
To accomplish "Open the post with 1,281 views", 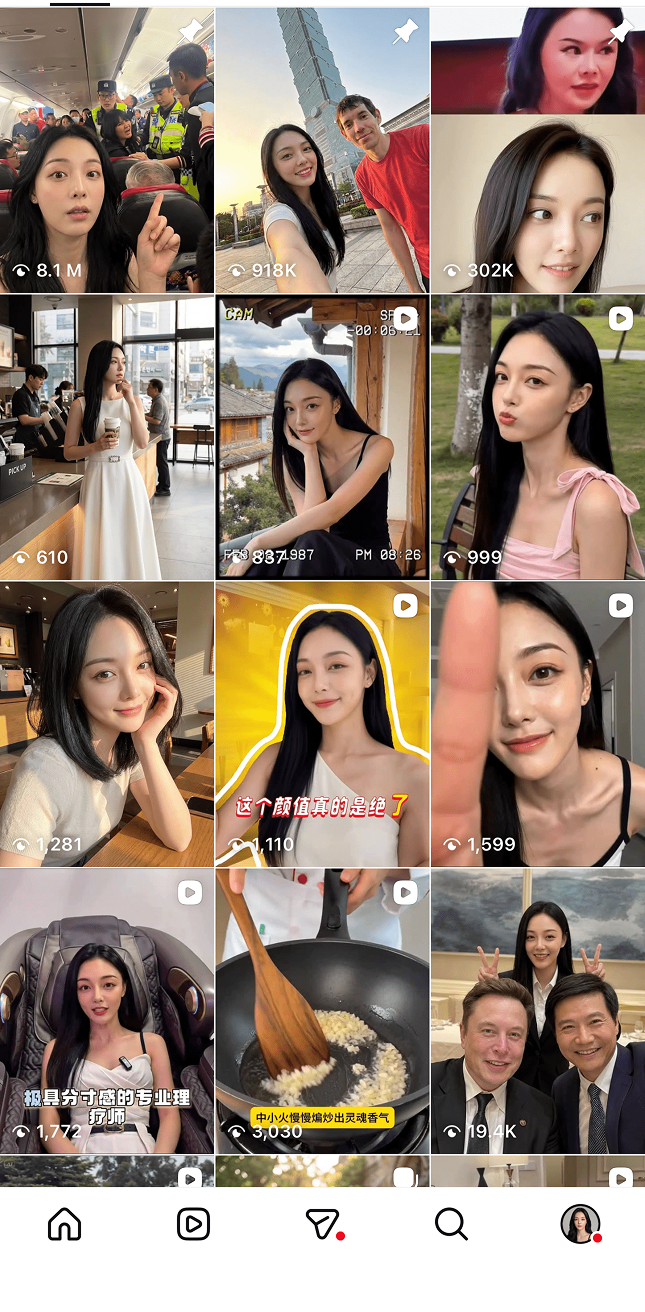I will 107,724.
